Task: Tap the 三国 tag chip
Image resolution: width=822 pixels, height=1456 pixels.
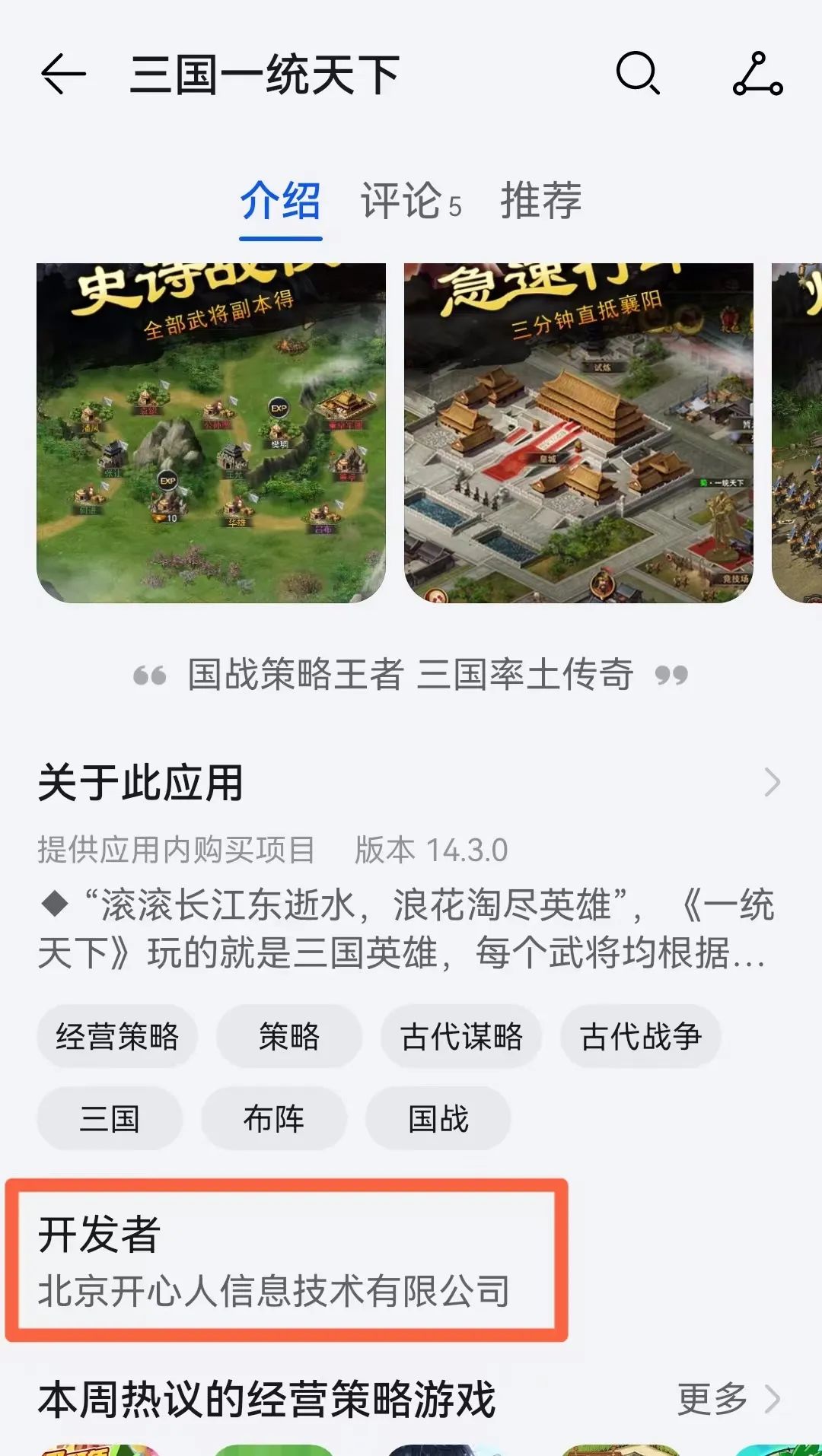Action: pos(110,1118)
